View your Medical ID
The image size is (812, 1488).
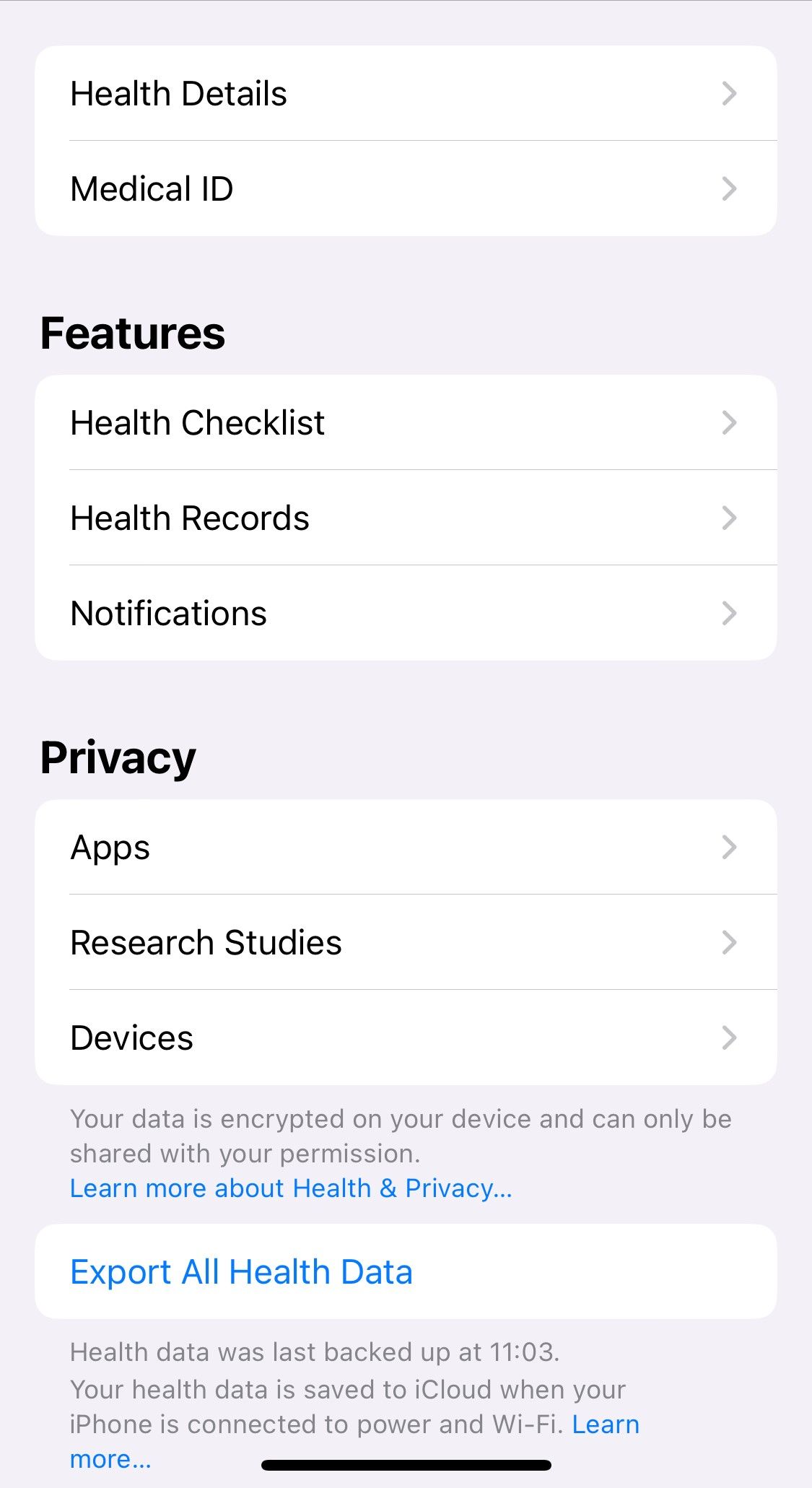point(152,188)
